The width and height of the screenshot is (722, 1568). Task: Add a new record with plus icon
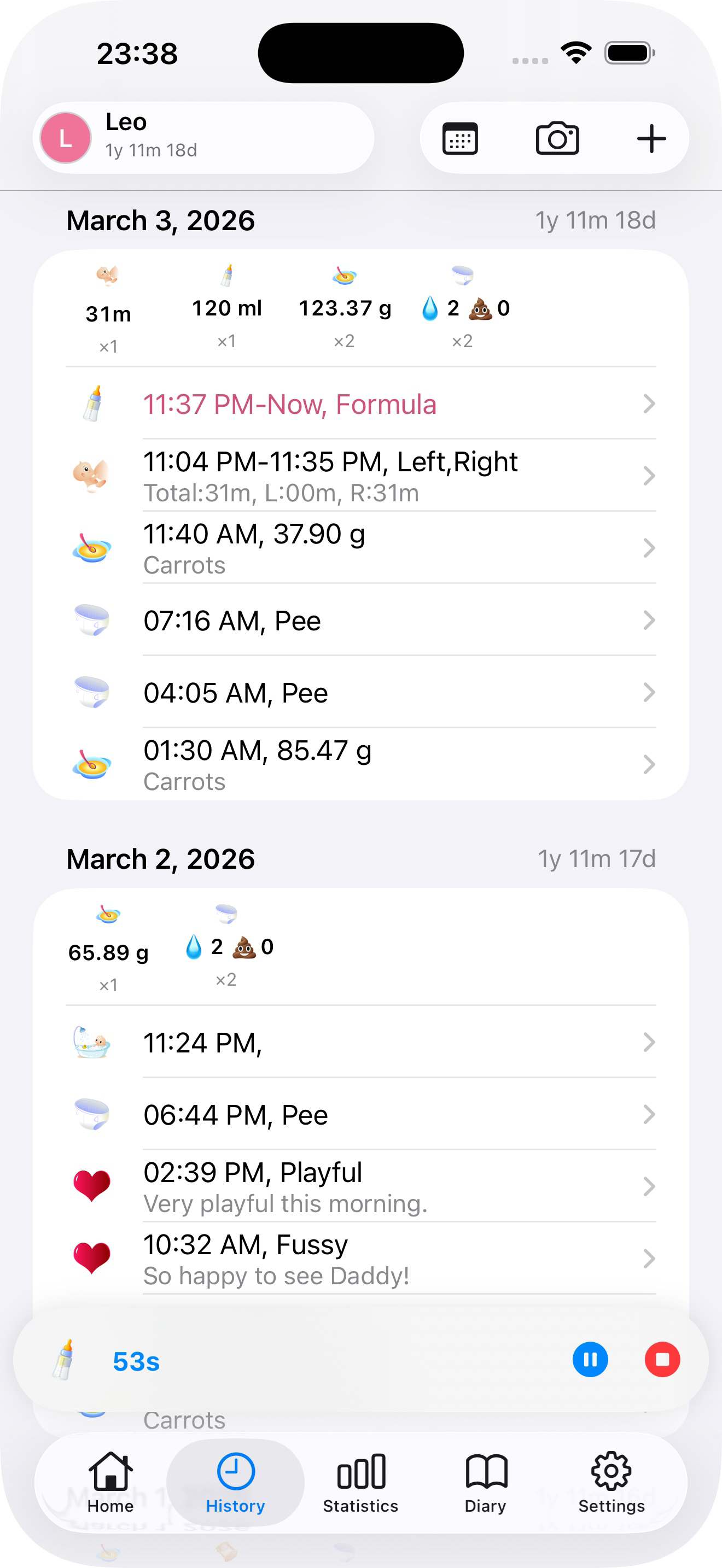[x=651, y=139]
